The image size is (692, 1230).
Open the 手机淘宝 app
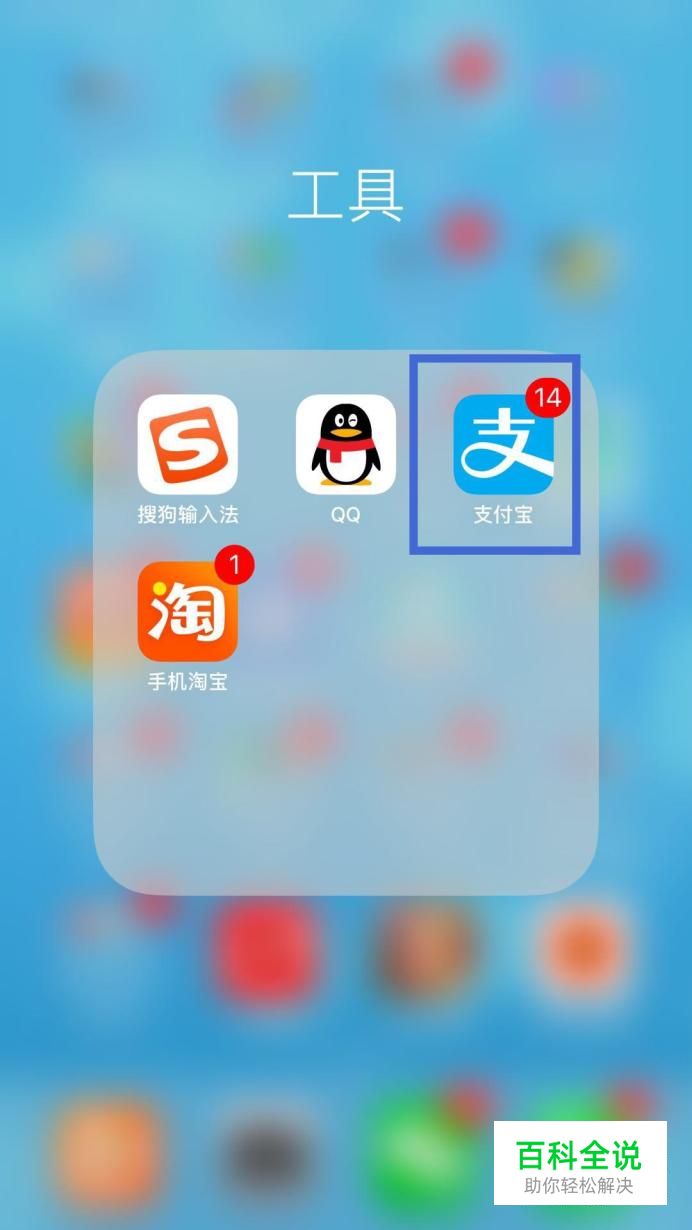[x=188, y=611]
